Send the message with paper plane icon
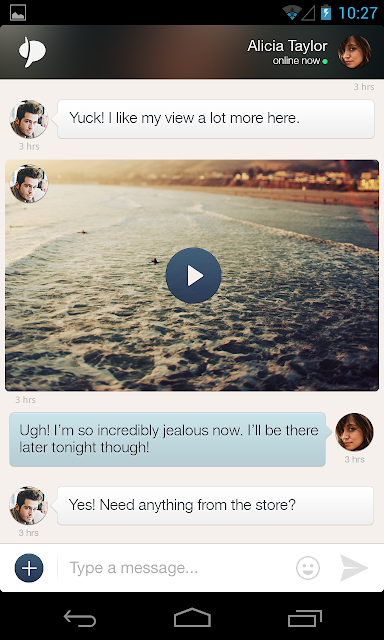This screenshot has height=640, width=384. [354, 567]
